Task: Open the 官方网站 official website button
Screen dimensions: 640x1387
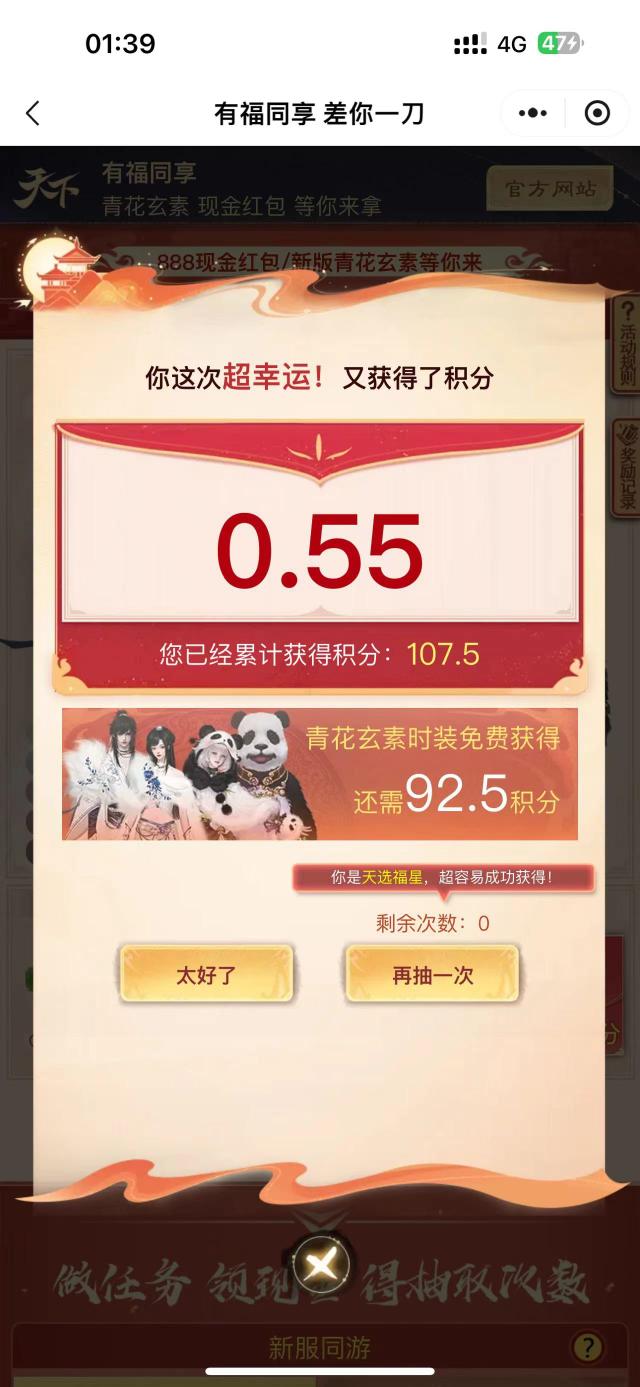Action: click(549, 189)
